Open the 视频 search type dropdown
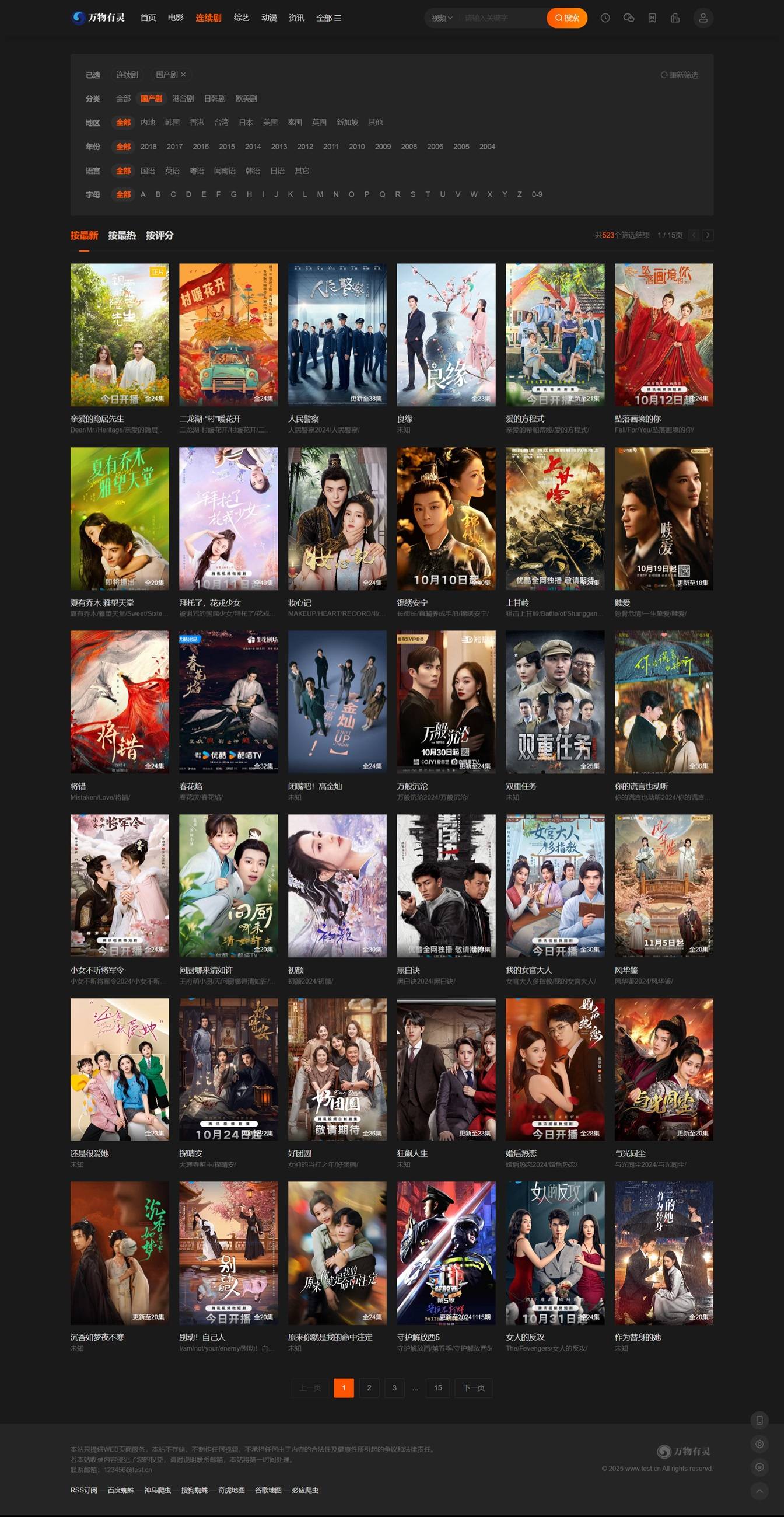 tap(442, 18)
